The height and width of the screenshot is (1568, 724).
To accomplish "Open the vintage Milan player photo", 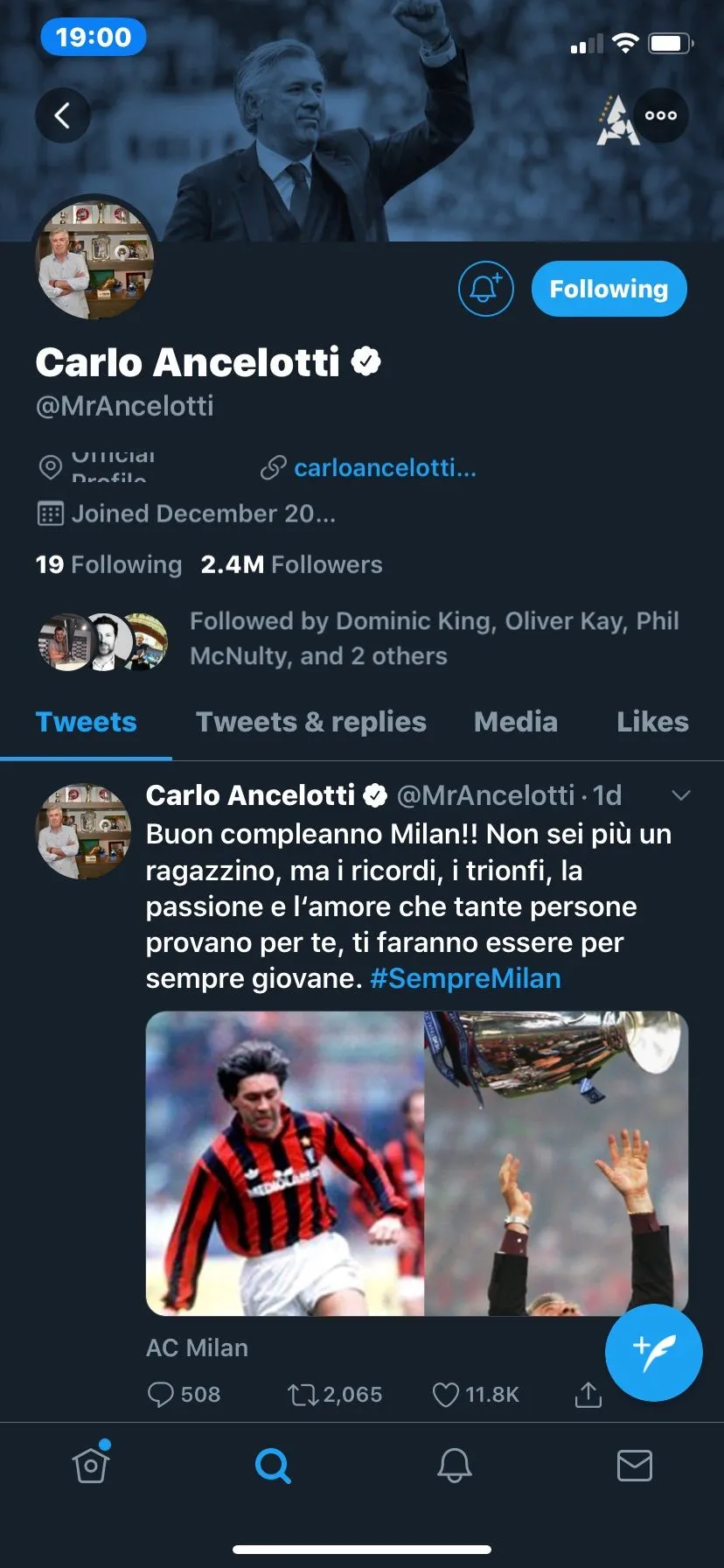I will click(285, 1164).
